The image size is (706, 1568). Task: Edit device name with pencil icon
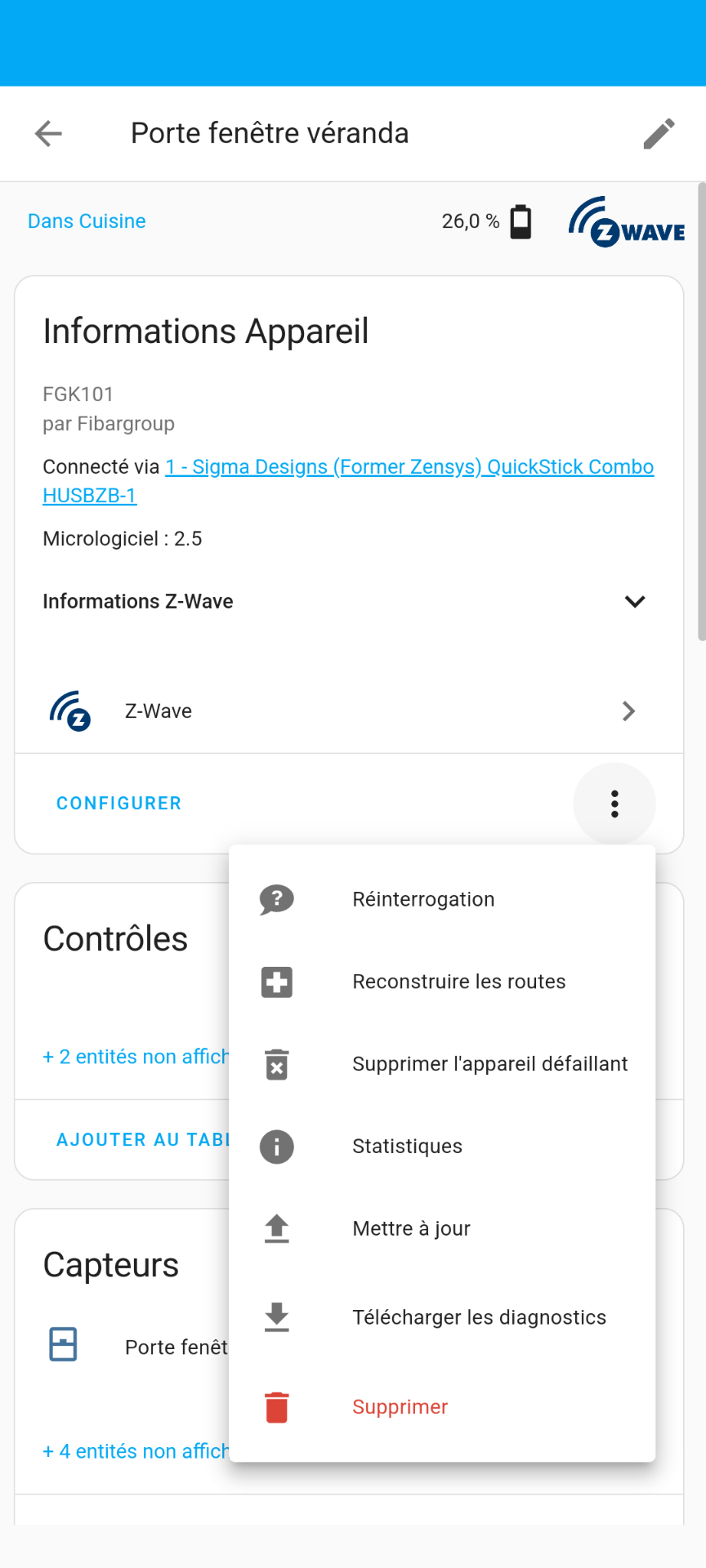point(659,133)
